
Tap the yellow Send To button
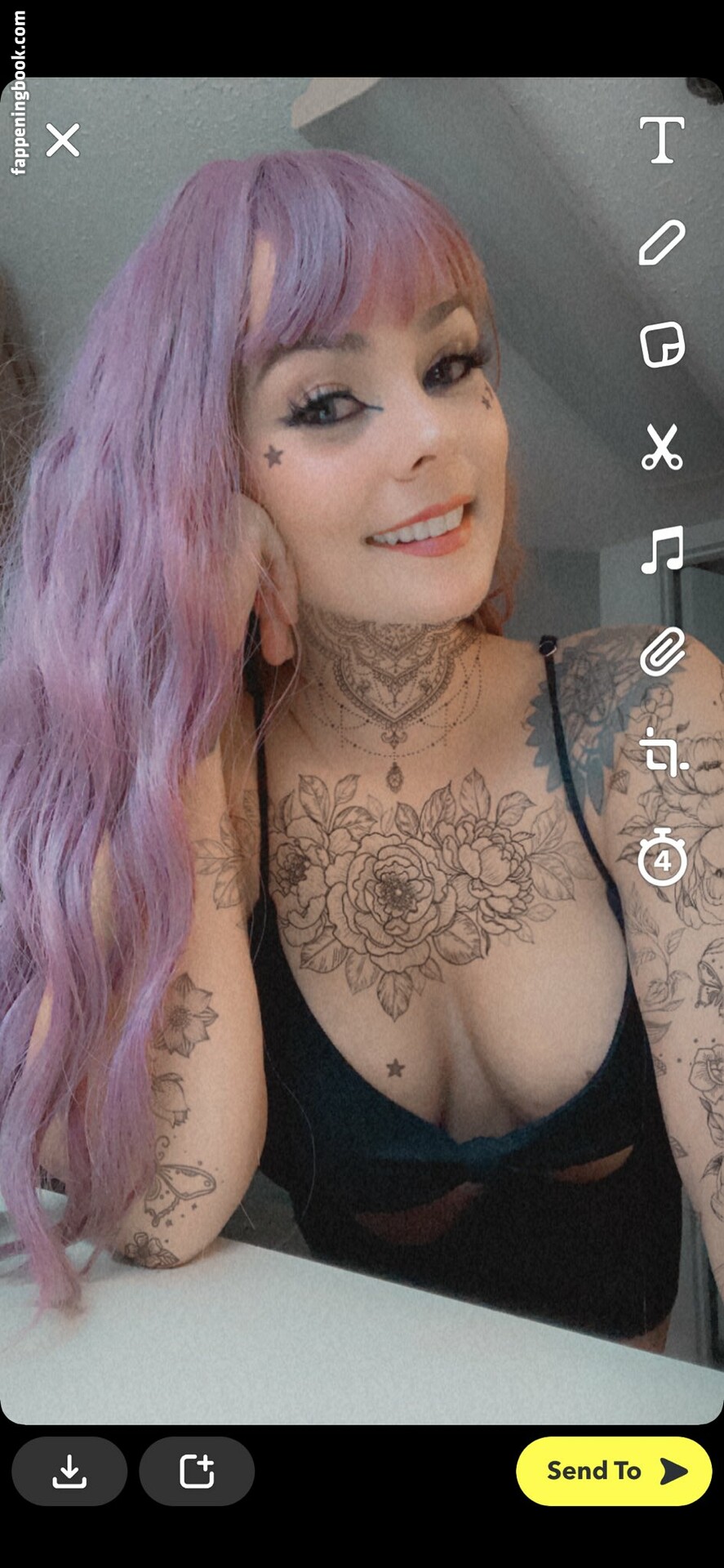(x=614, y=1471)
